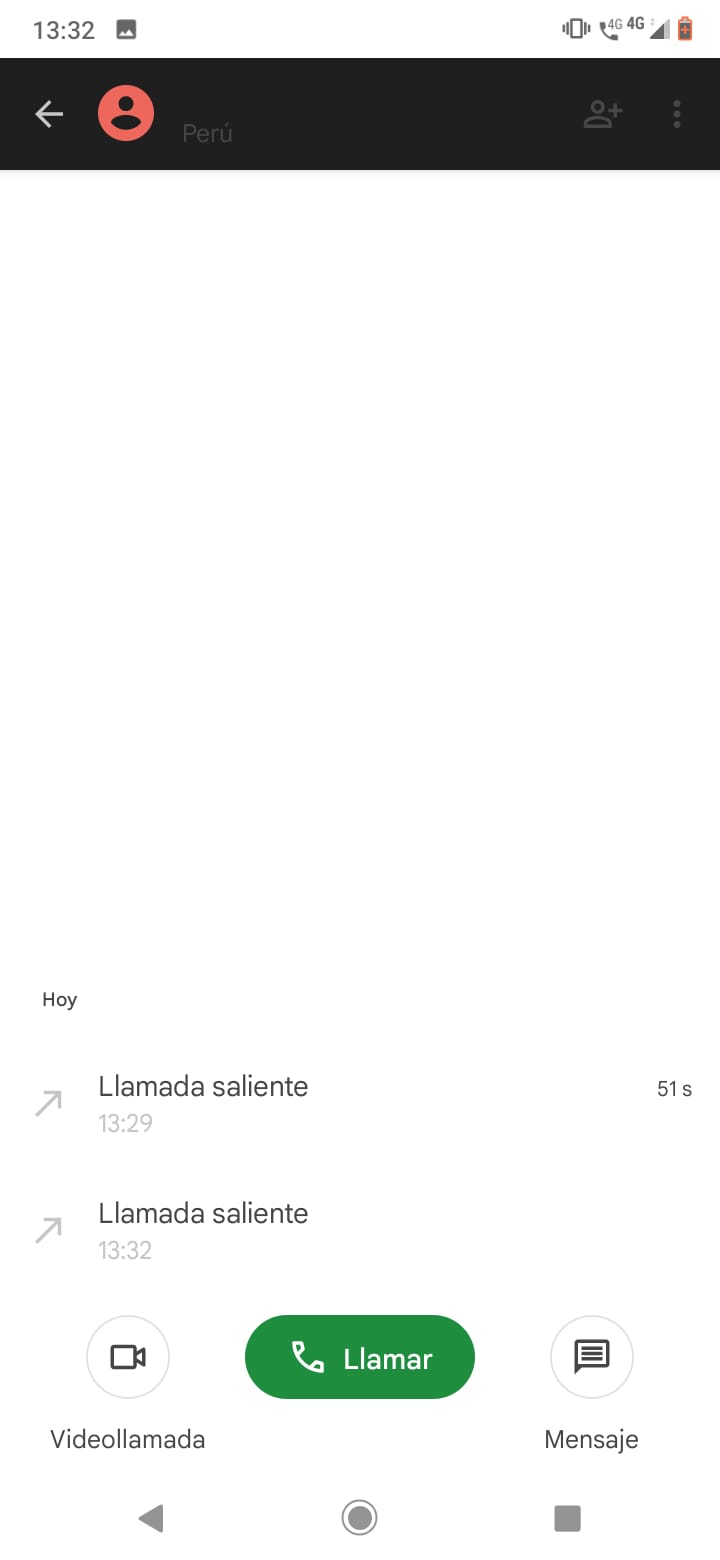Start a call with the Llamar button
This screenshot has height=1560, width=720.
[x=360, y=1357]
